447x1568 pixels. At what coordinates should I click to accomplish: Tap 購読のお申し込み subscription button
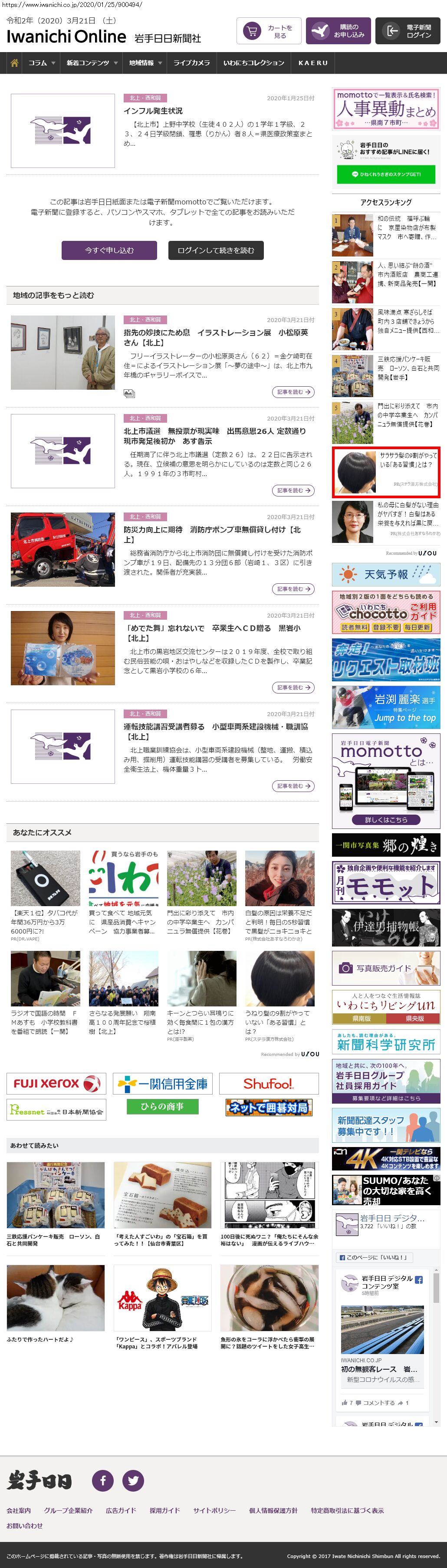(338, 31)
